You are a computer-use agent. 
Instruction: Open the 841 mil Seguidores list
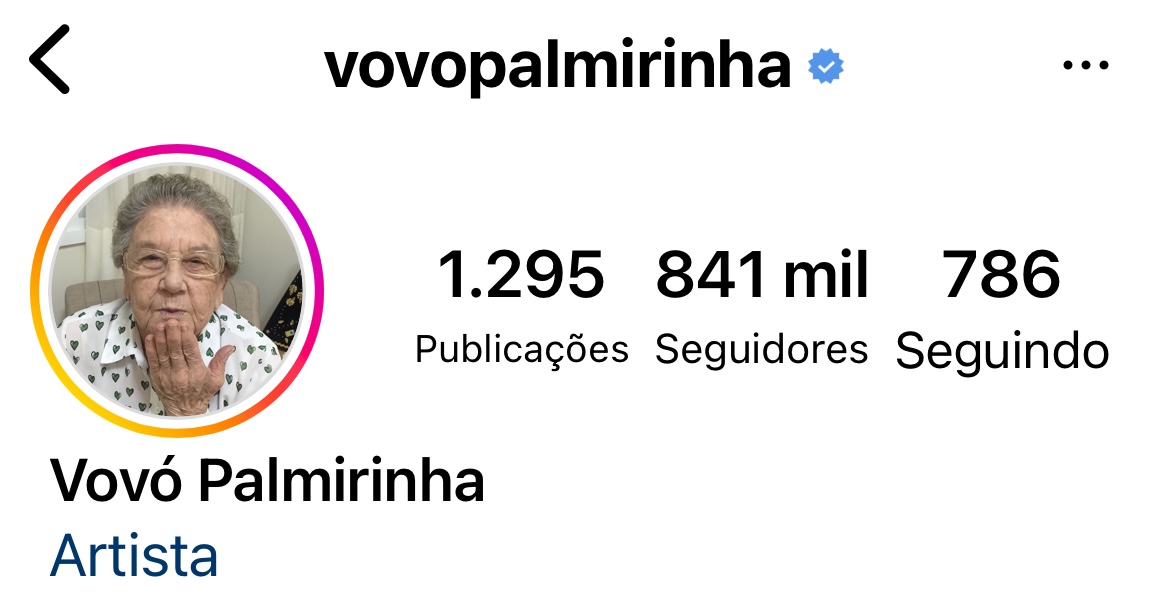pos(762,305)
